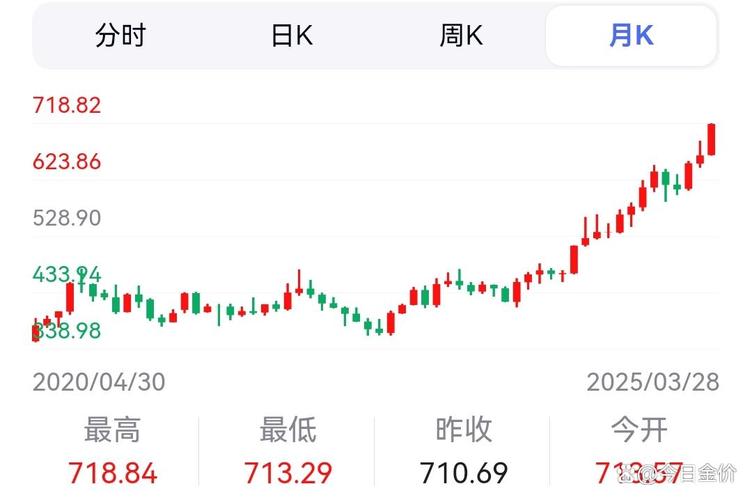Screen dimensions: 752x500
Task: Switch to the 分时 chart tab
Action: coord(120,36)
